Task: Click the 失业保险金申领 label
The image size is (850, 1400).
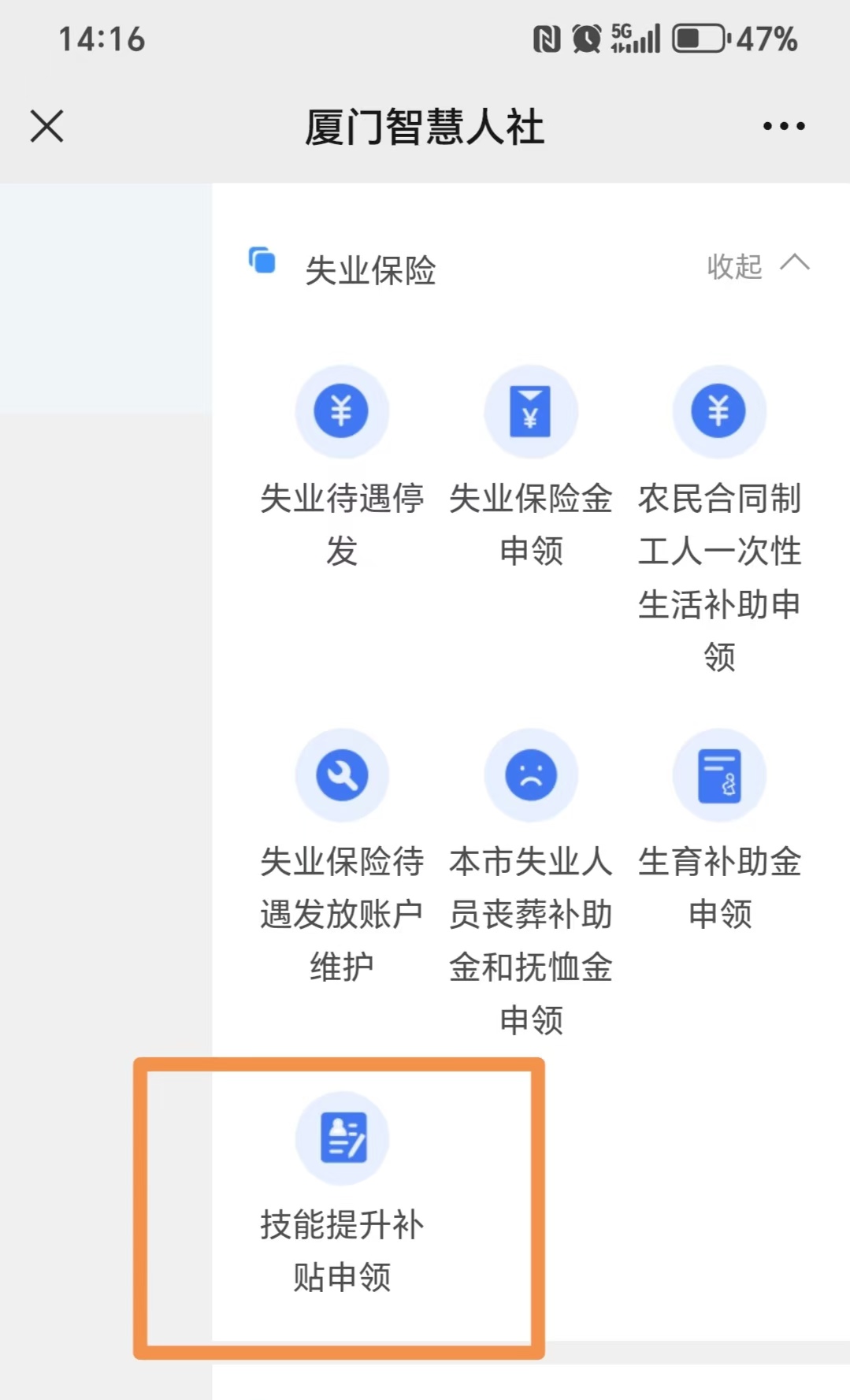Action: click(530, 524)
